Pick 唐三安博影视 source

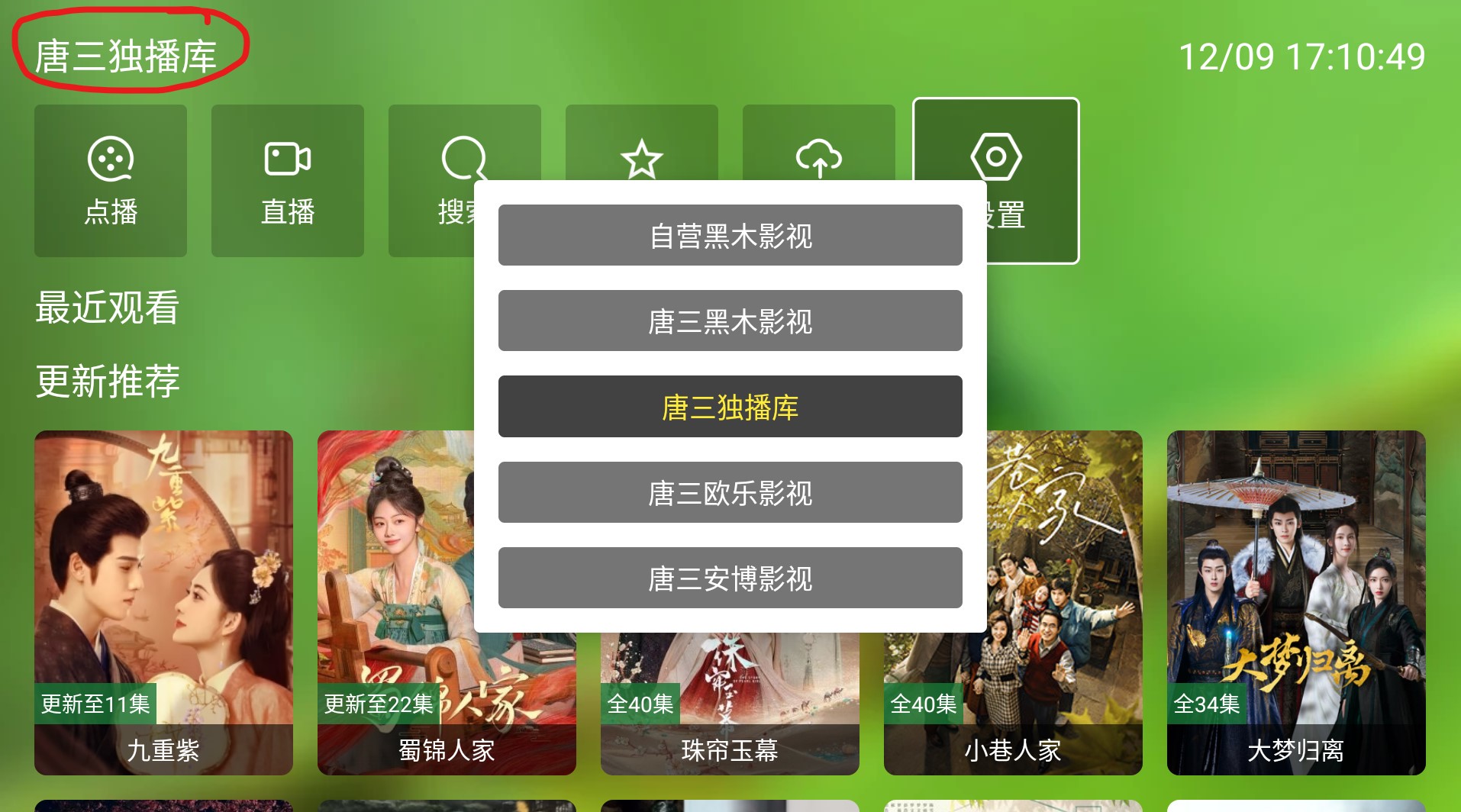click(x=730, y=578)
